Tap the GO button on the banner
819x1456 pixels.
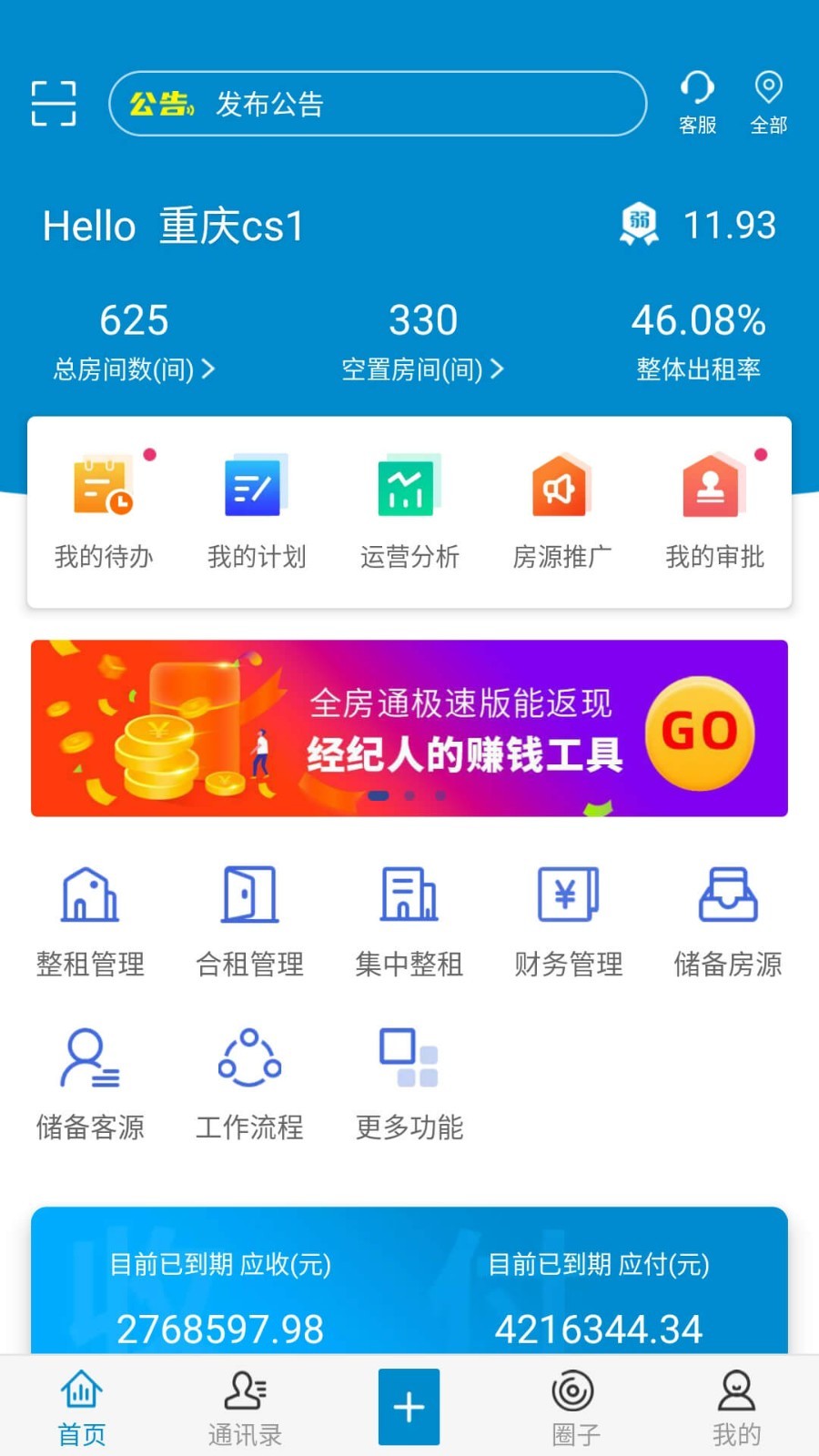tap(699, 731)
